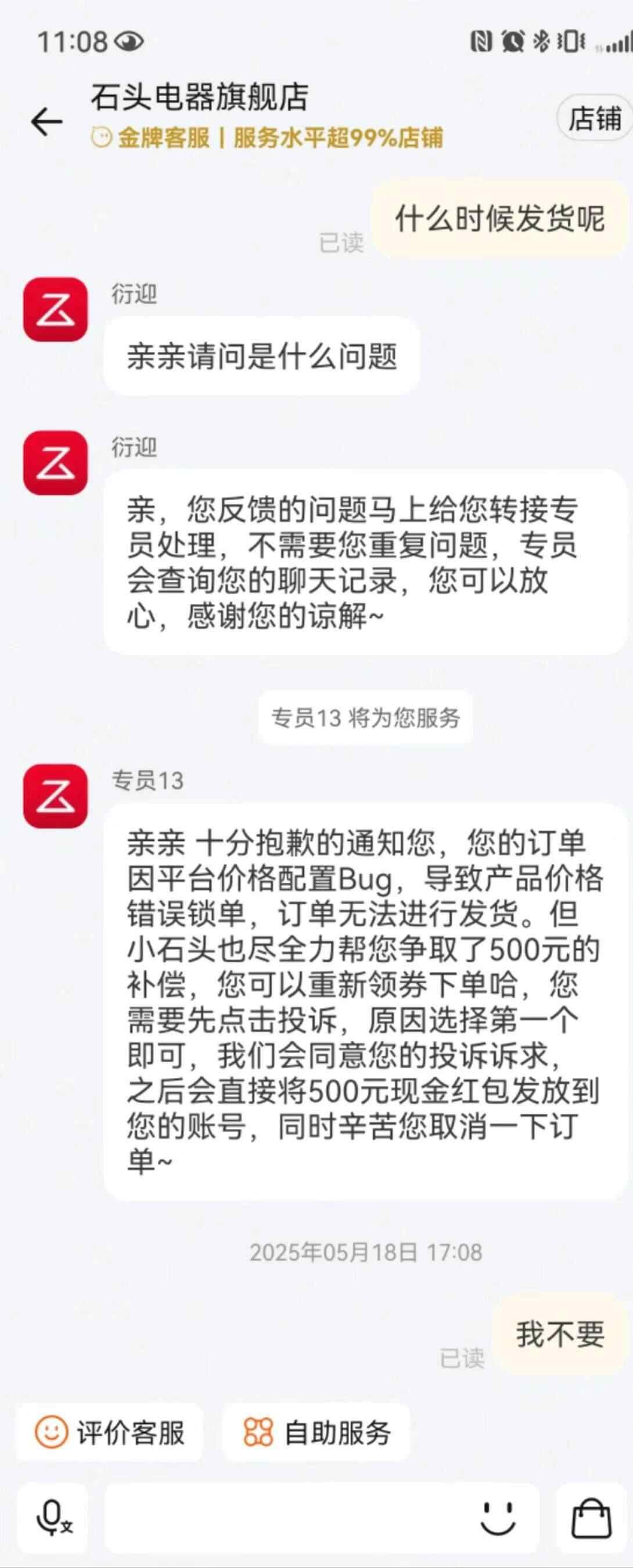
Task: Open the 店铺 store page
Action: coord(594,118)
